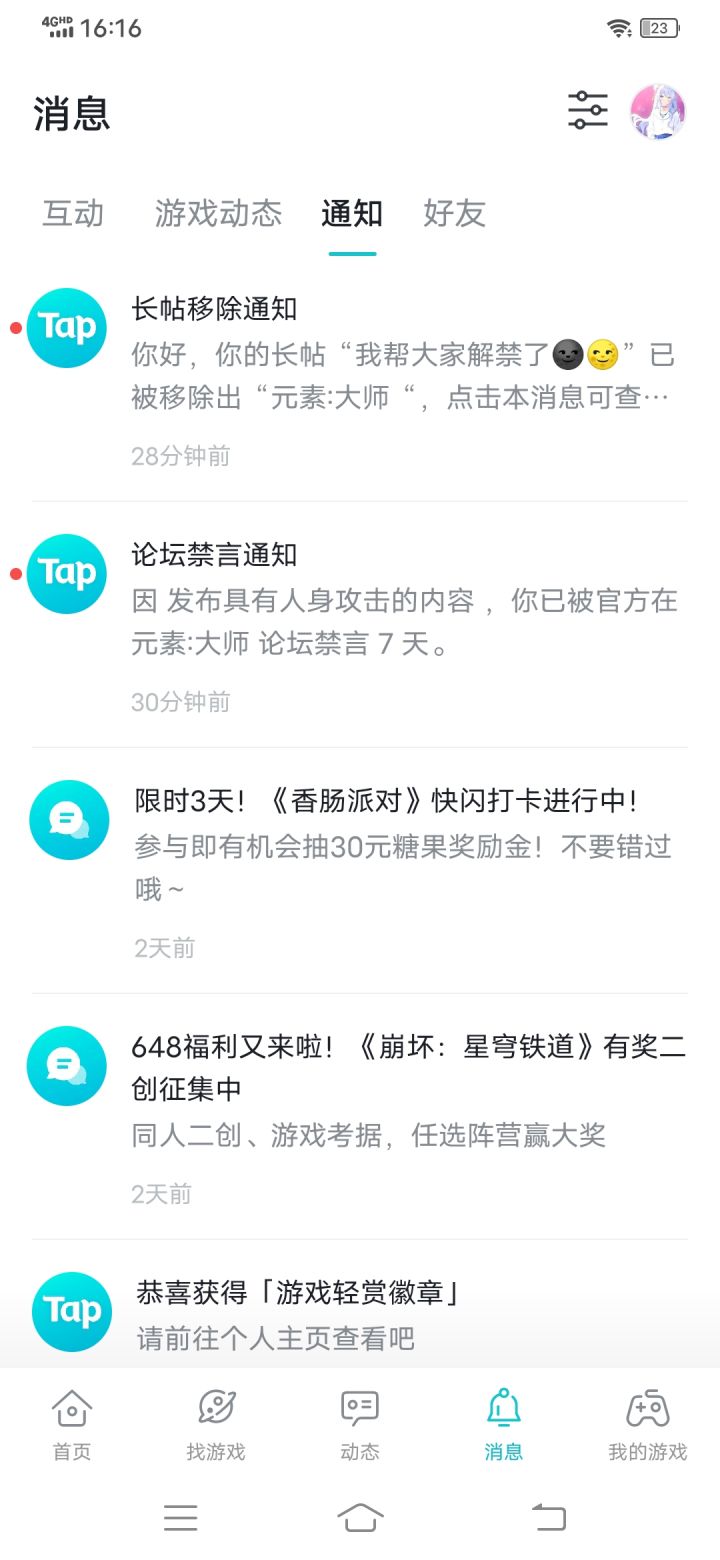Open the 论坛禁言通知 message
Viewport: 720px width, 1560px height.
pyautogui.click(x=360, y=625)
